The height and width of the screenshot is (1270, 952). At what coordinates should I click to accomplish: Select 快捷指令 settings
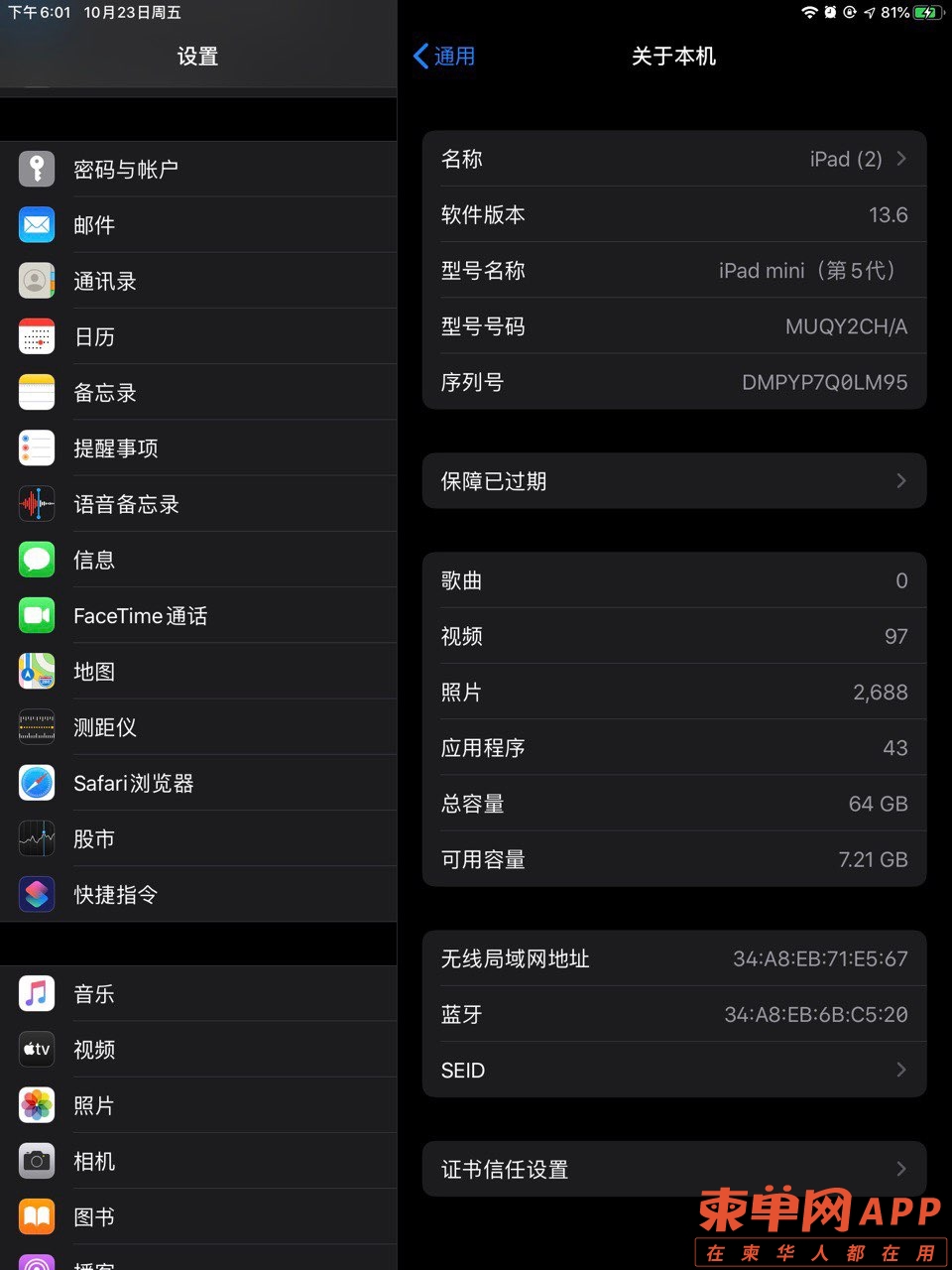pos(198,894)
